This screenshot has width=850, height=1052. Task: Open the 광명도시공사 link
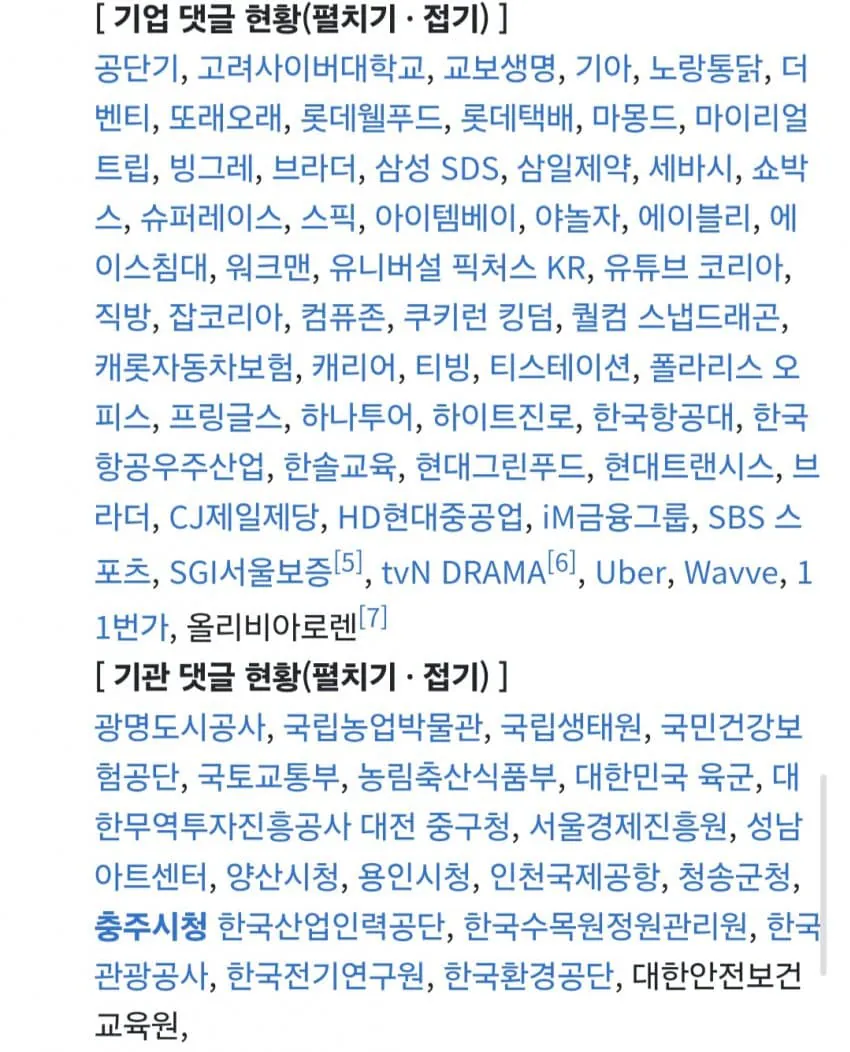tap(182, 727)
